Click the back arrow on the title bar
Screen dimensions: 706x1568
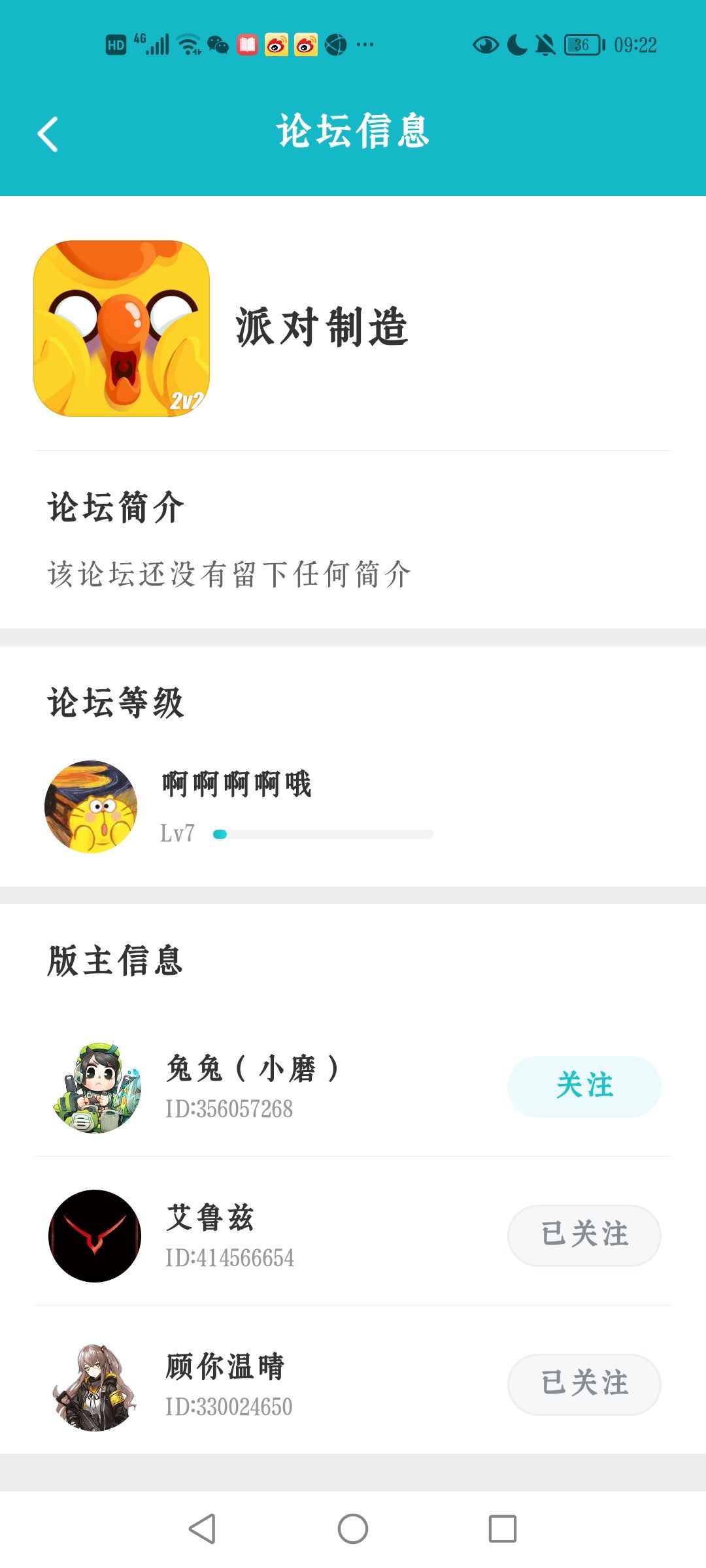pos(47,133)
